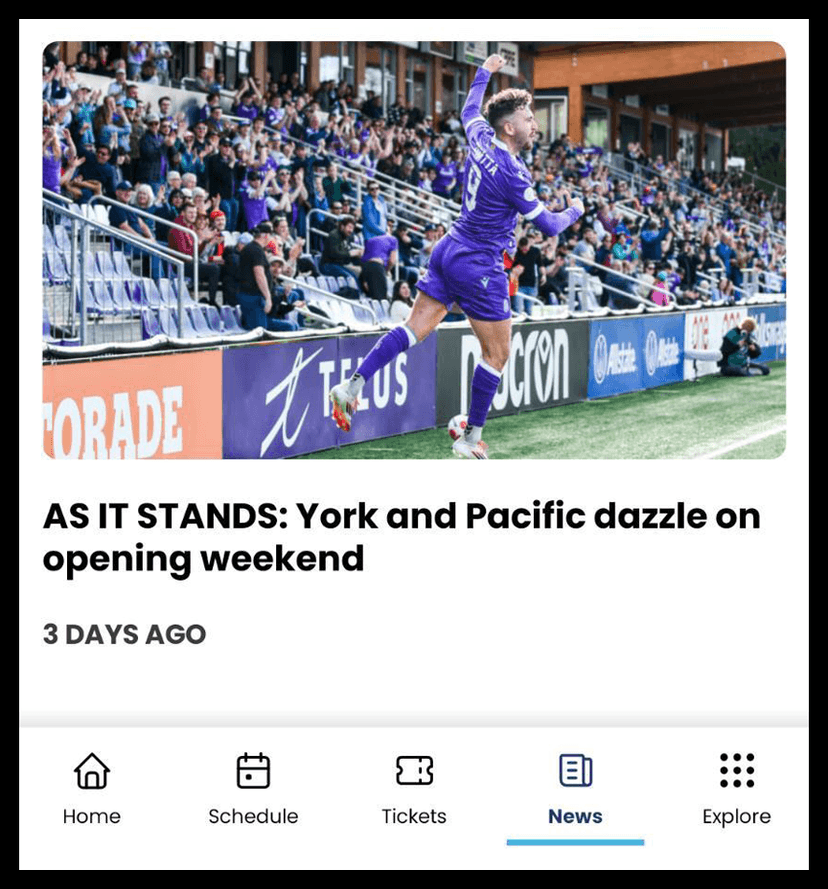The image size is (828, 889).
Task: Open the York and Pacific opening weekend article
Action: 401,537
